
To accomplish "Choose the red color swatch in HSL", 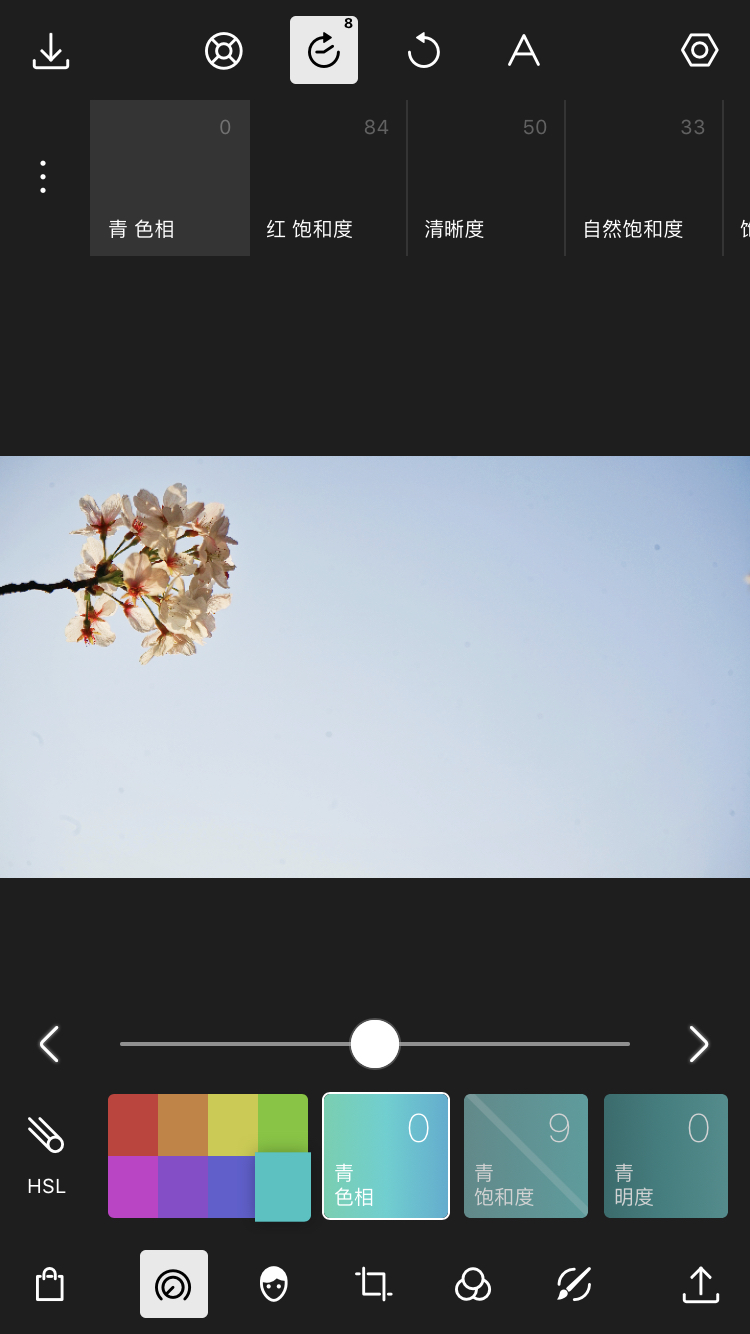I will pos(133,1125).
